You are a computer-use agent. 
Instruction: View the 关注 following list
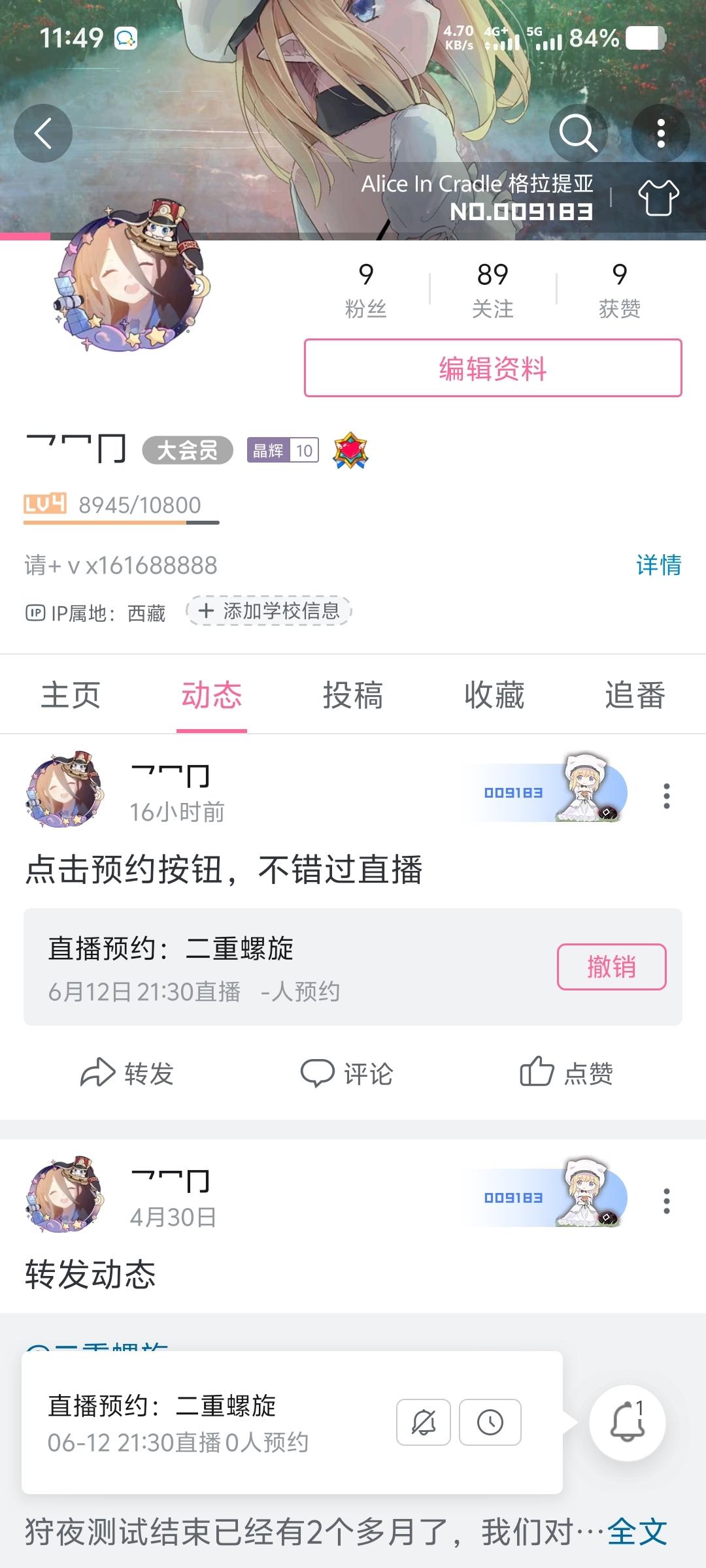493,289
